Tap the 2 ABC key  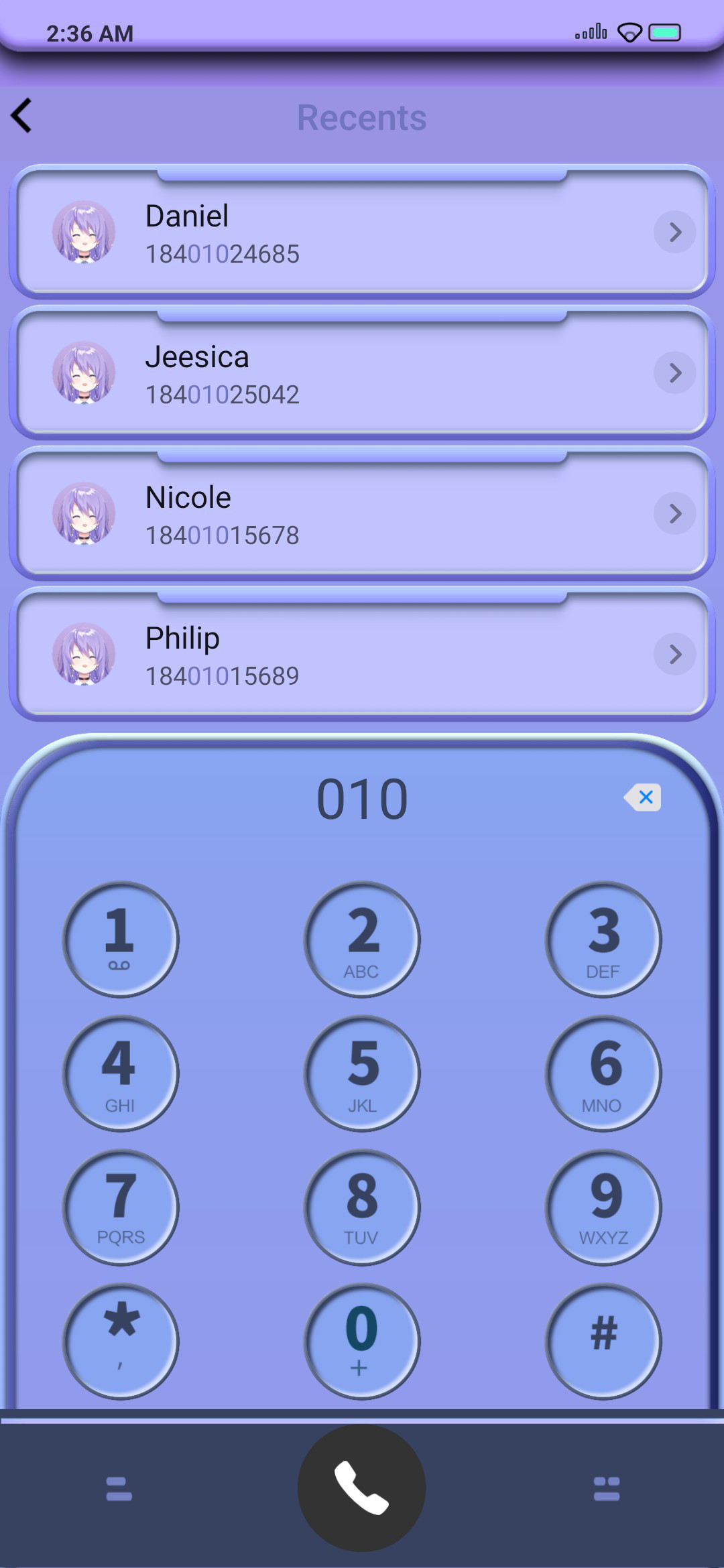tap(362, 939)
